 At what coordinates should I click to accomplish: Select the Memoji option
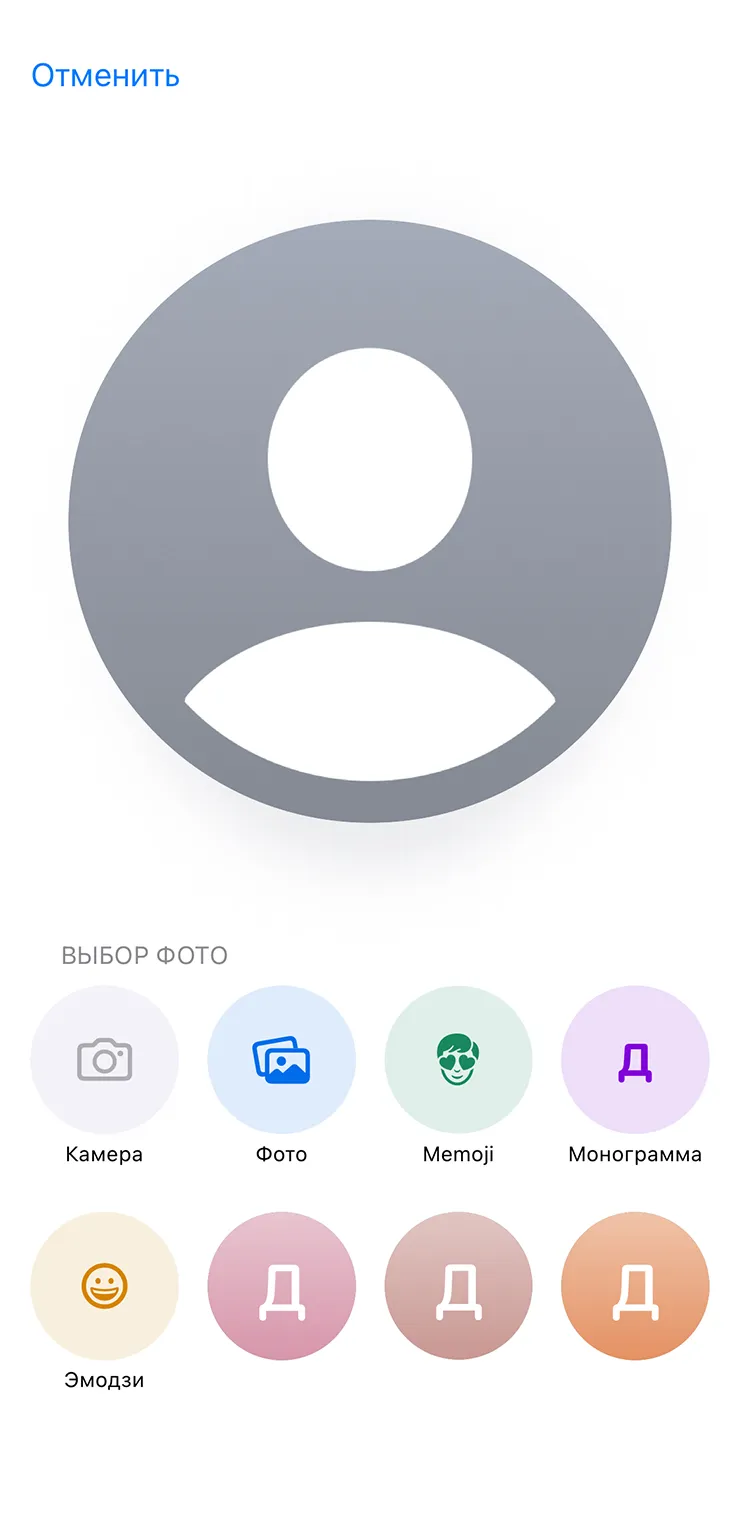click(x=458, y=1060)
